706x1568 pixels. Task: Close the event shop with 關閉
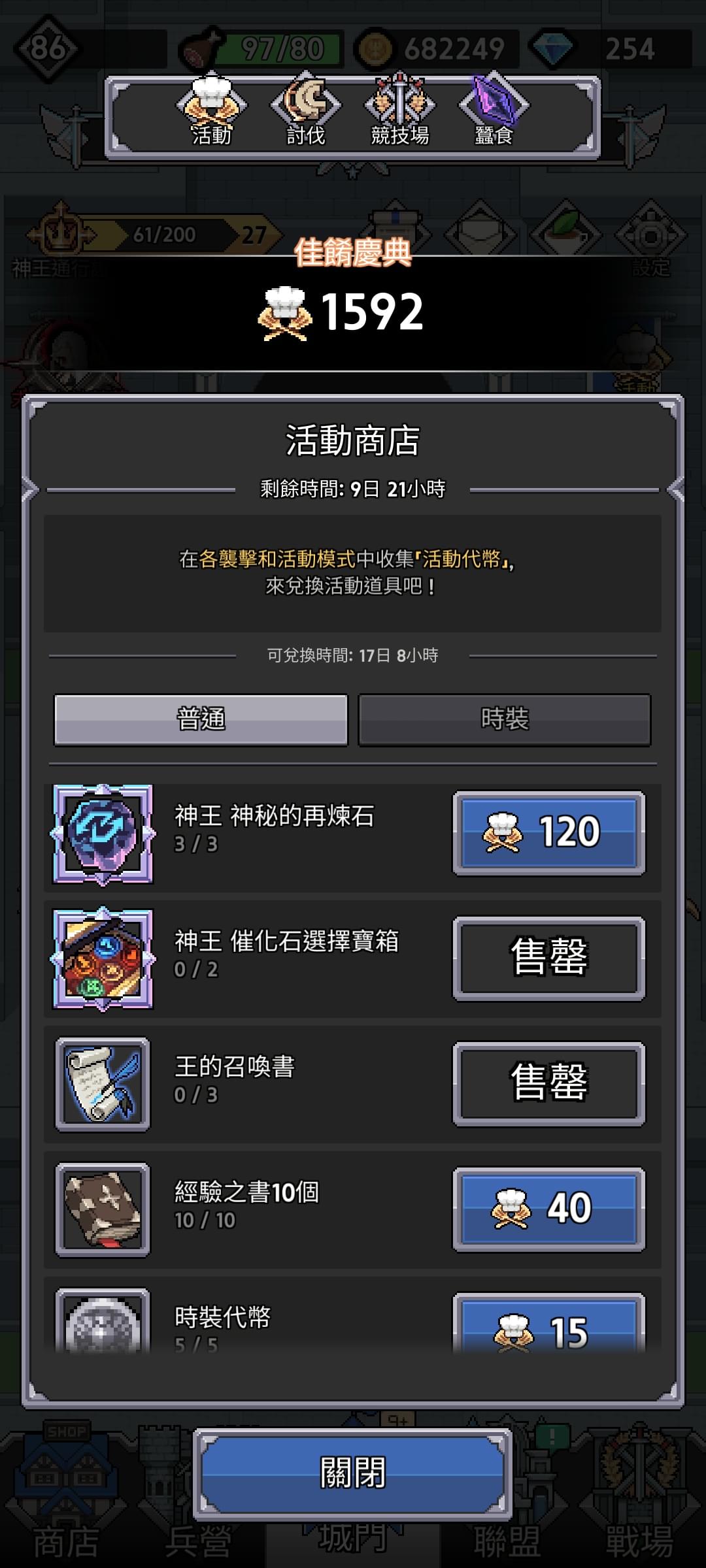[x=352, y=1473]
